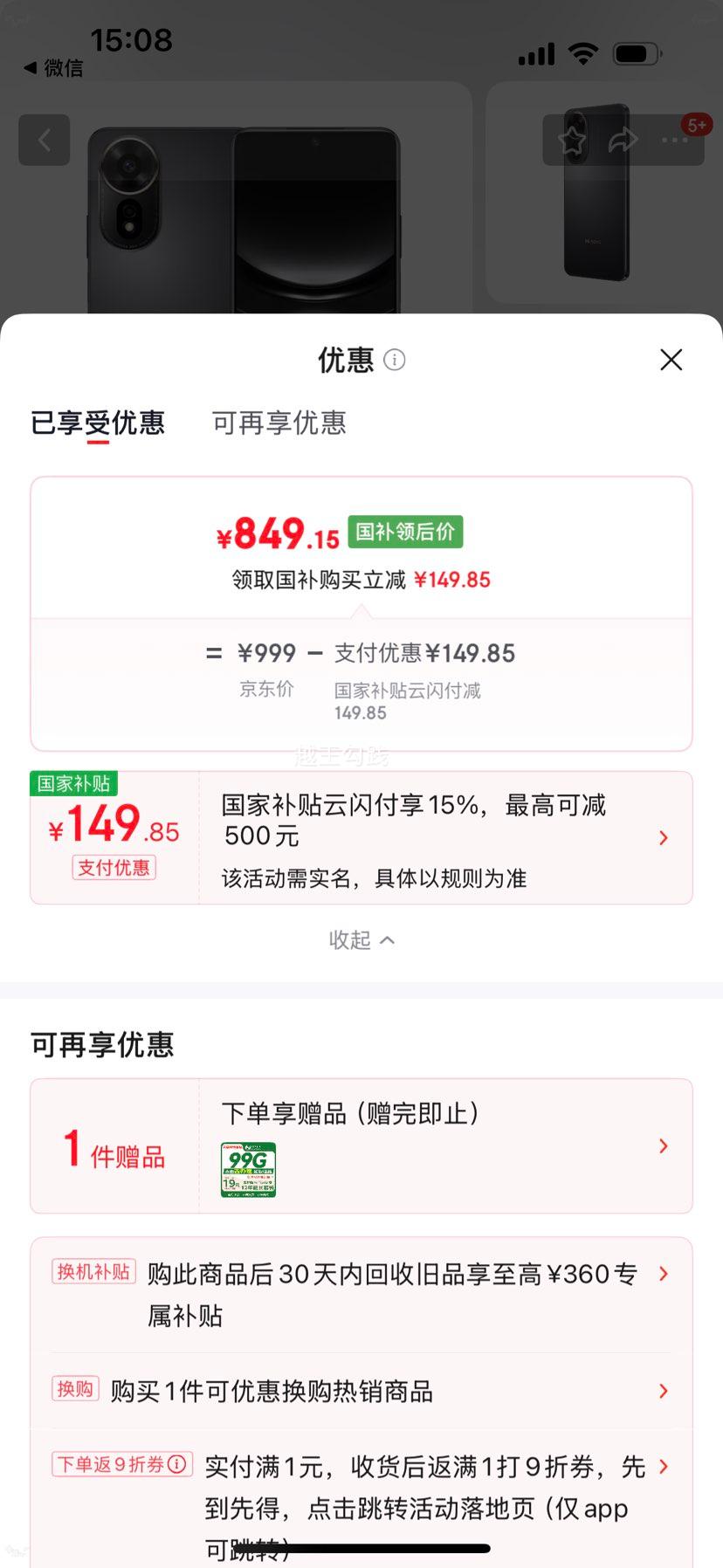Tap the star favorite icon

[573, 140]
